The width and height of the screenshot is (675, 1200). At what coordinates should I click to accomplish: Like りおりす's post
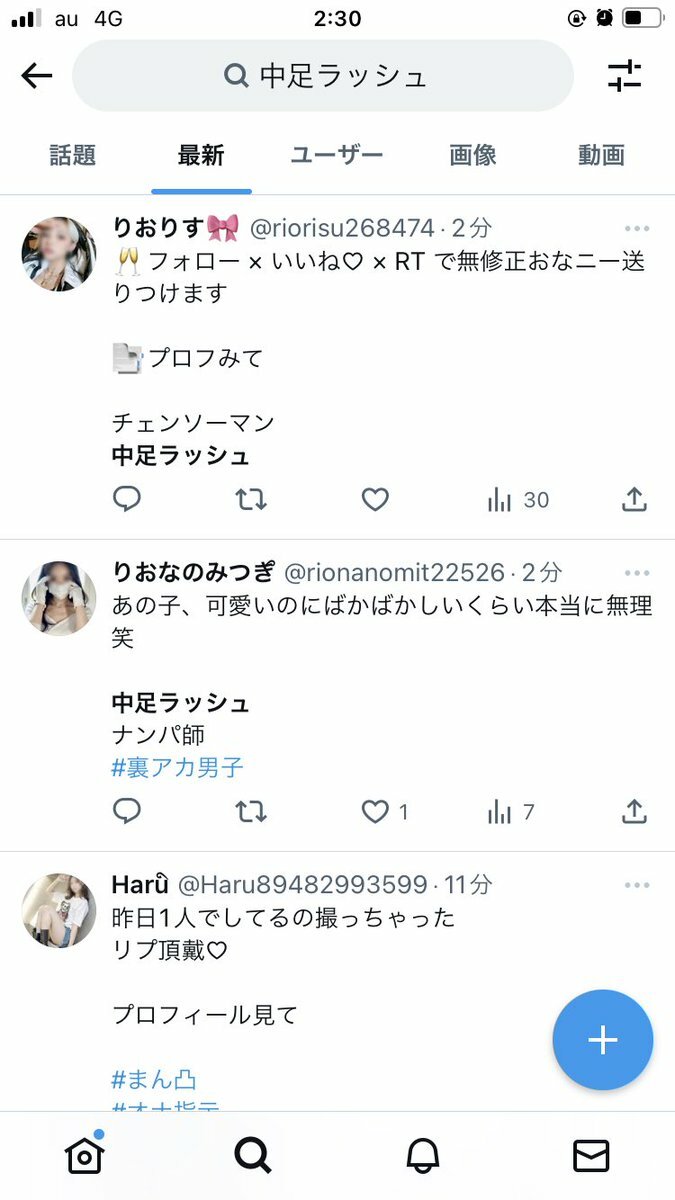point(375,500)
